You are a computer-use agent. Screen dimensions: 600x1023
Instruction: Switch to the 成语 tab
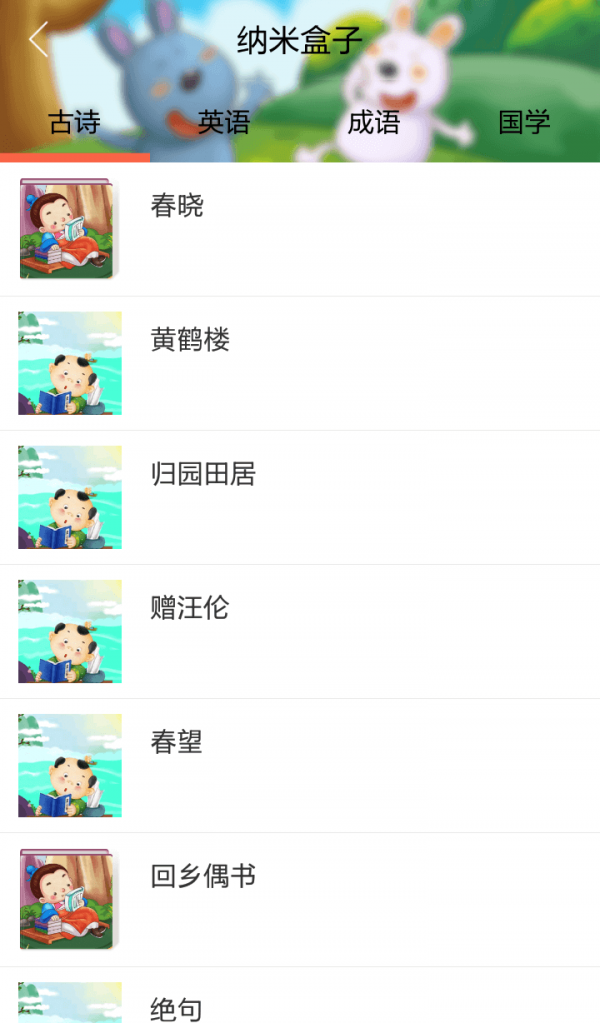[374, 123]
